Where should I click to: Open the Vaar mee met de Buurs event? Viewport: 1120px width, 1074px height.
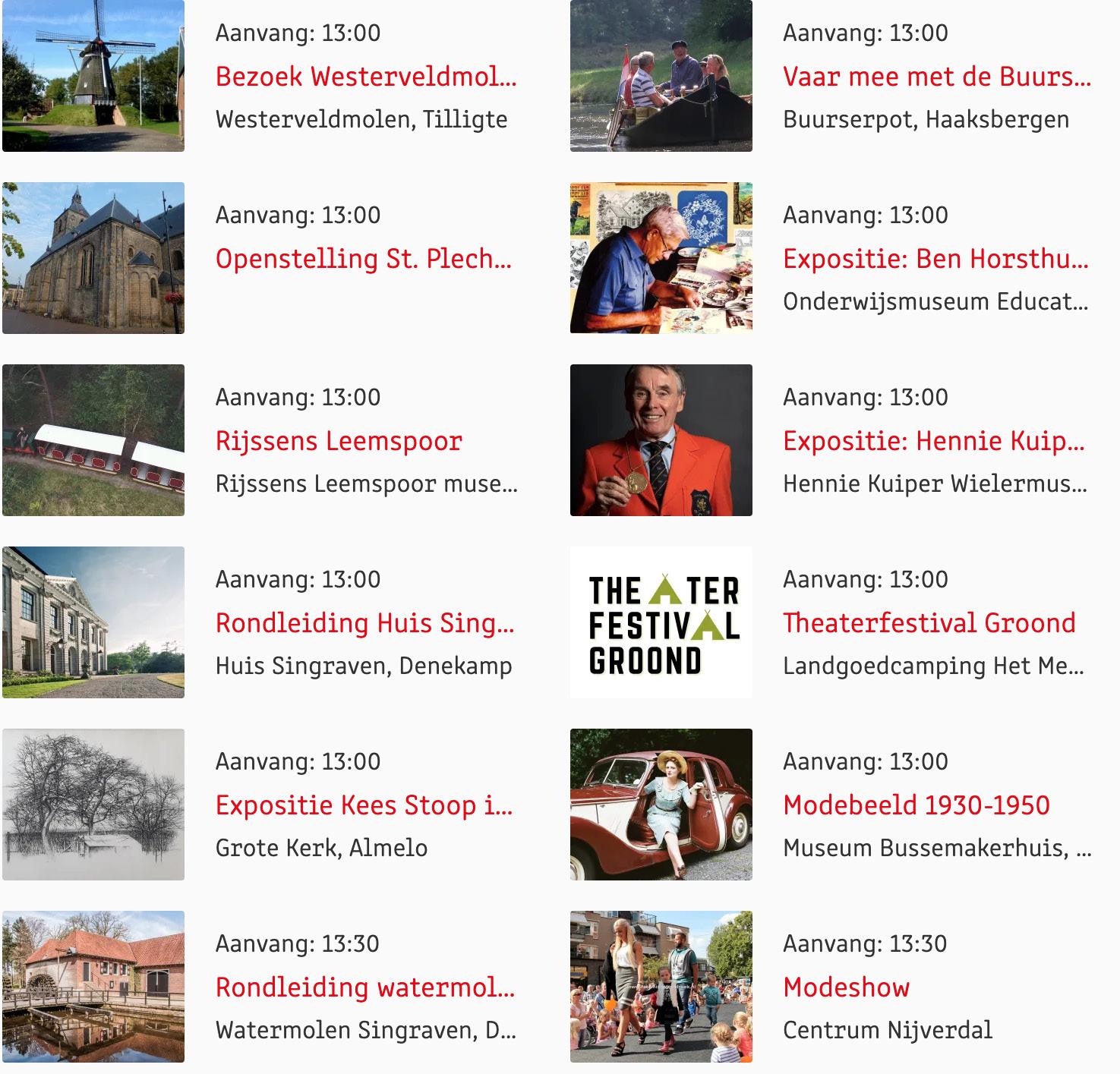936,77
